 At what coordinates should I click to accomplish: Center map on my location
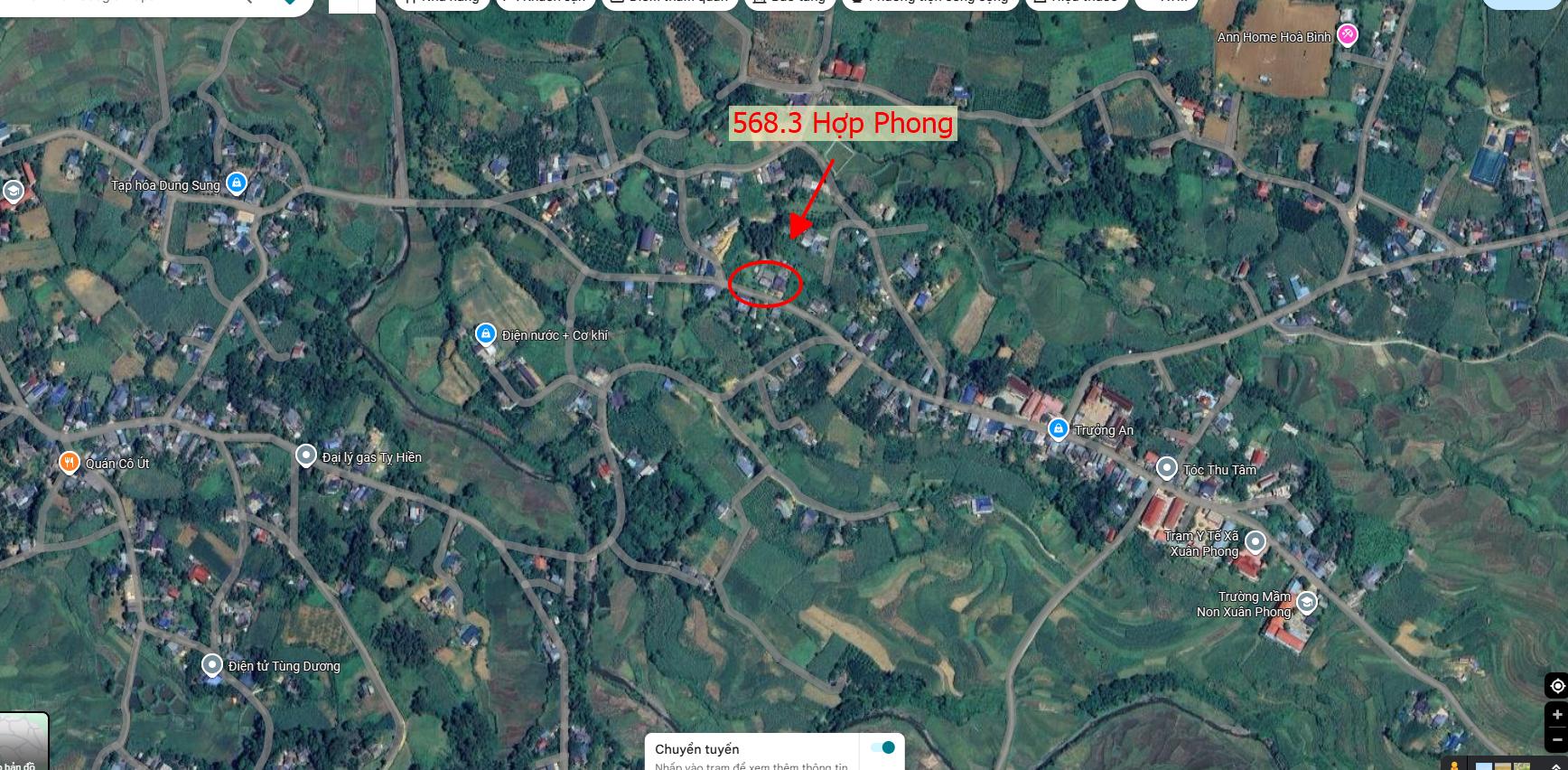pos(1557,686)
